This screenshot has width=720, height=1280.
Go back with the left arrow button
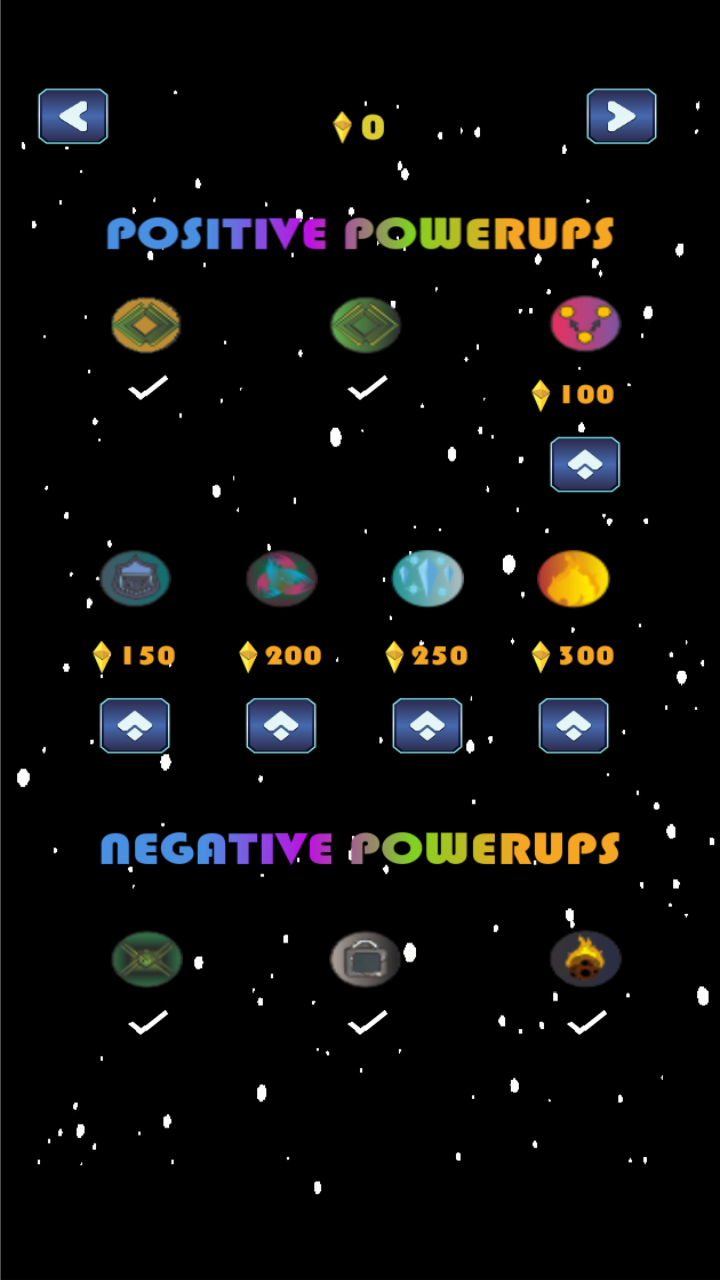pos(73,116)
